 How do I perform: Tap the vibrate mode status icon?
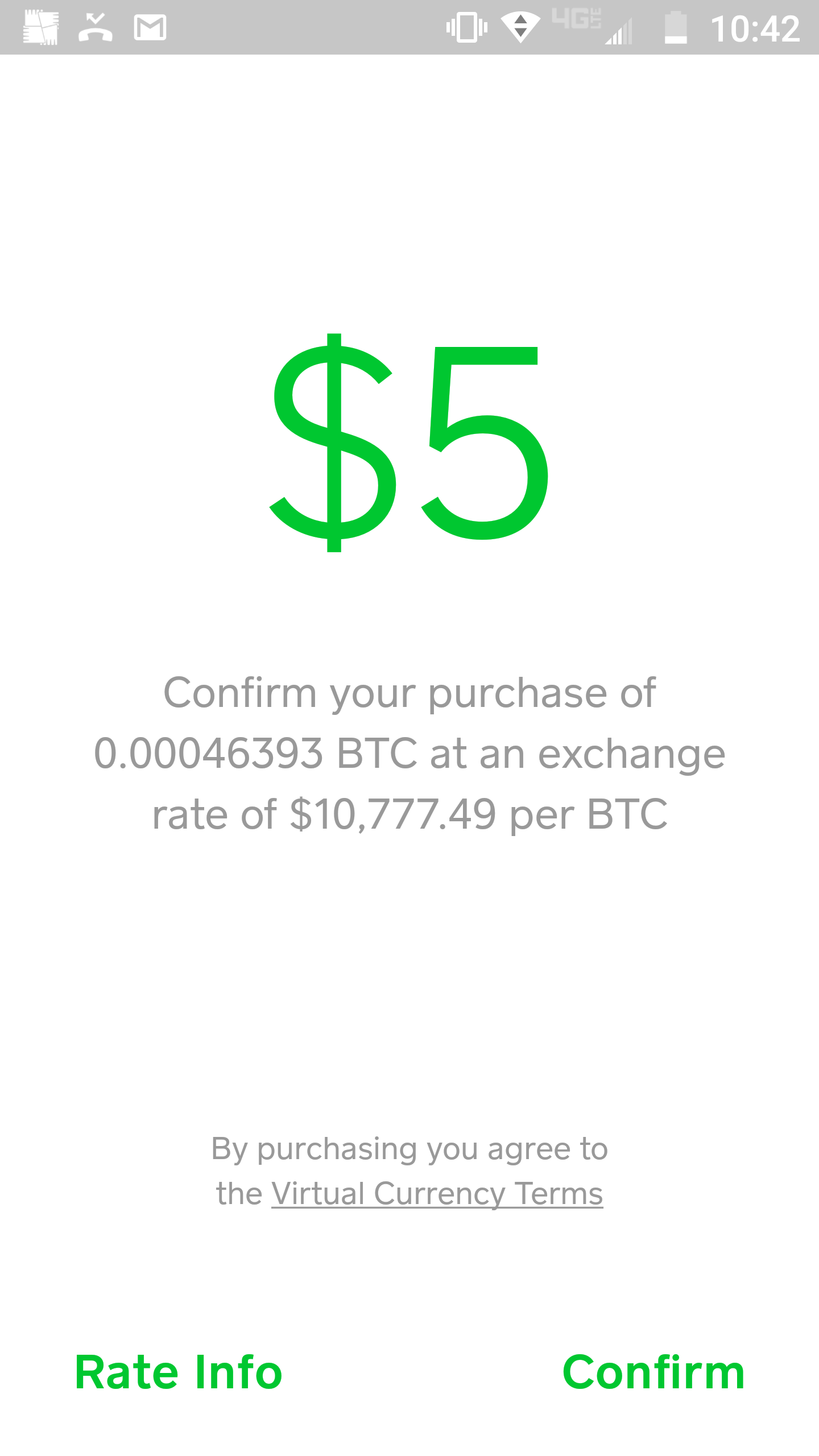[x=466, y=26]
